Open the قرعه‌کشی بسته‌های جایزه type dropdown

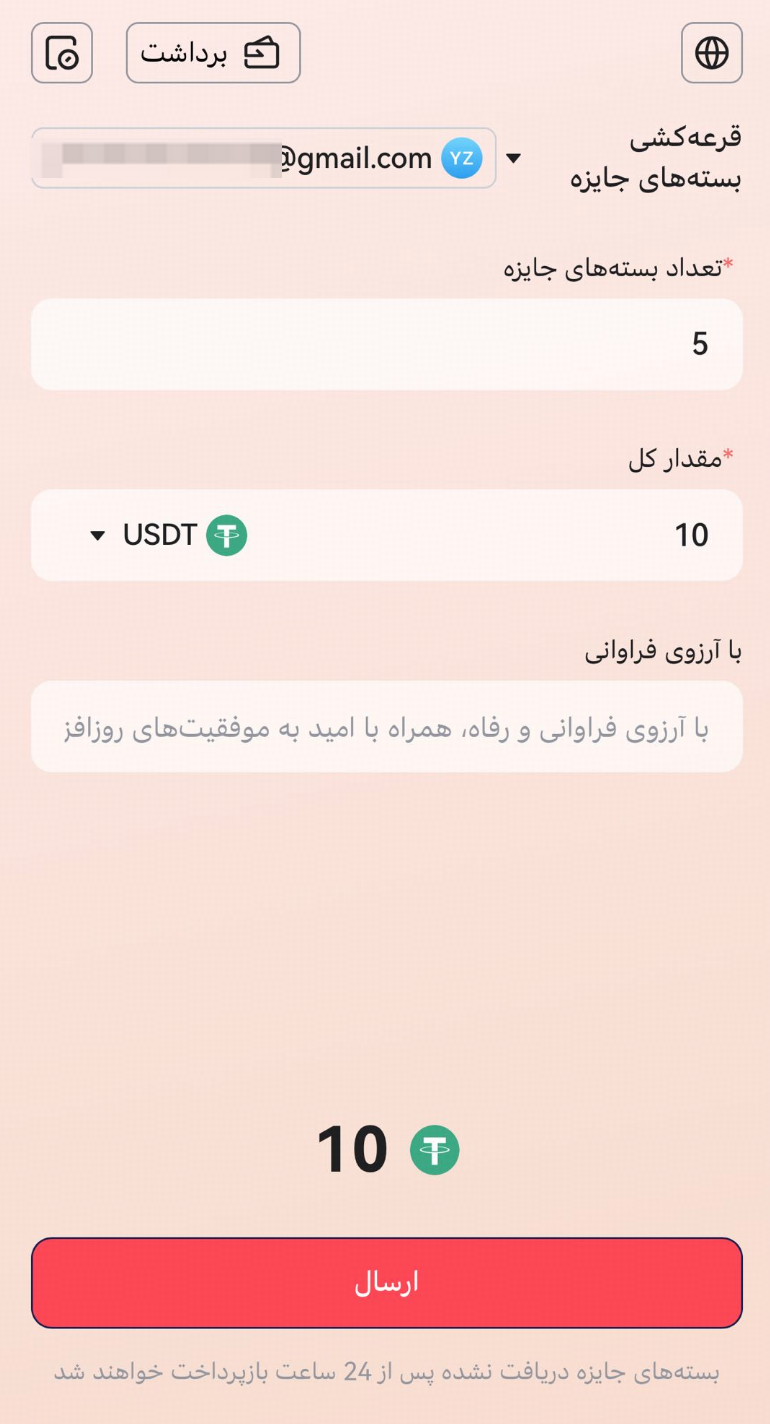tap(640, 158)
